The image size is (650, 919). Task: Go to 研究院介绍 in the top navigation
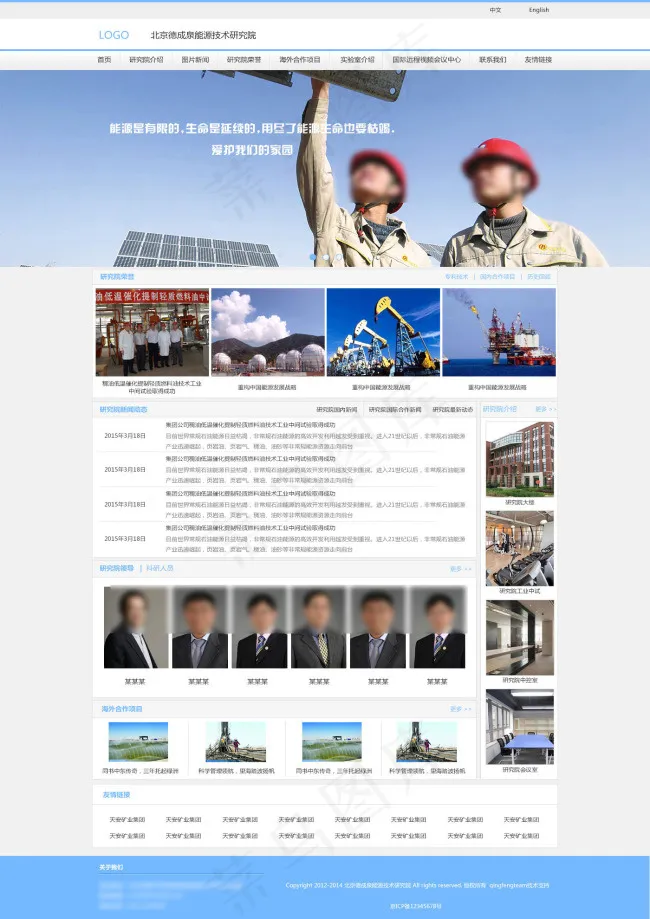[x=147, y=60]
